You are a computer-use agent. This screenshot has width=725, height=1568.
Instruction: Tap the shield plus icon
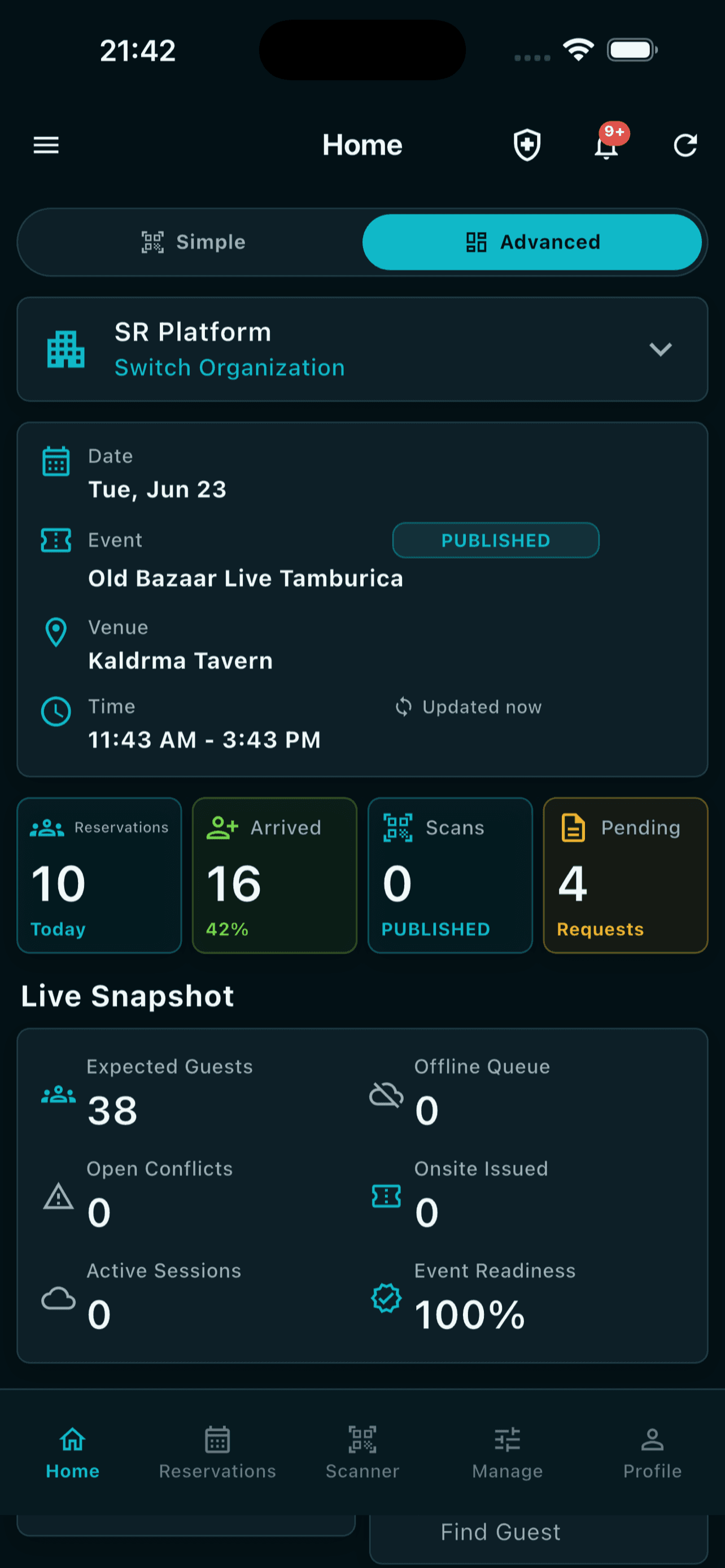[x=527, y=145]
